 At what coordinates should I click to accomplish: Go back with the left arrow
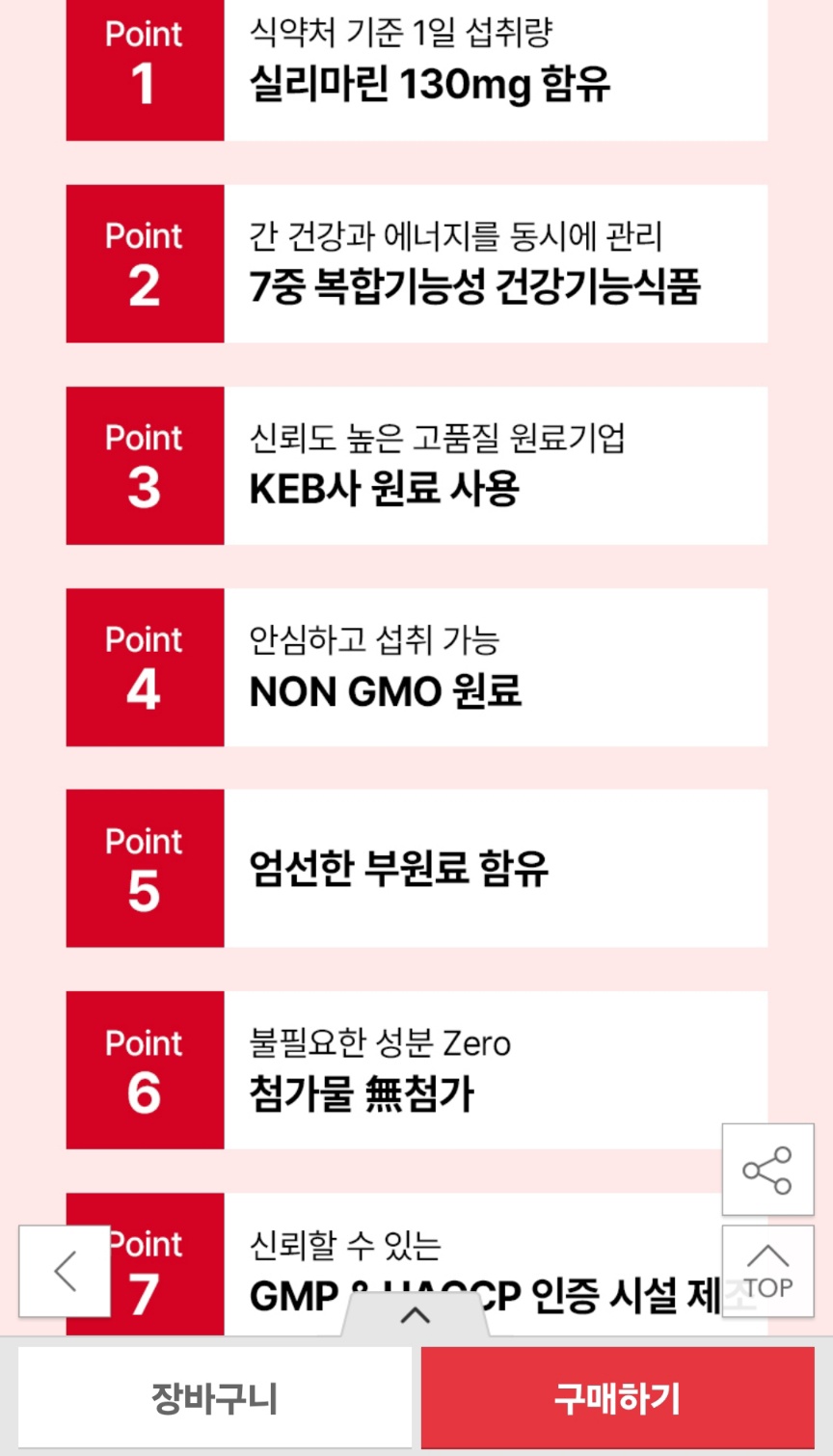coord(65,1271)
